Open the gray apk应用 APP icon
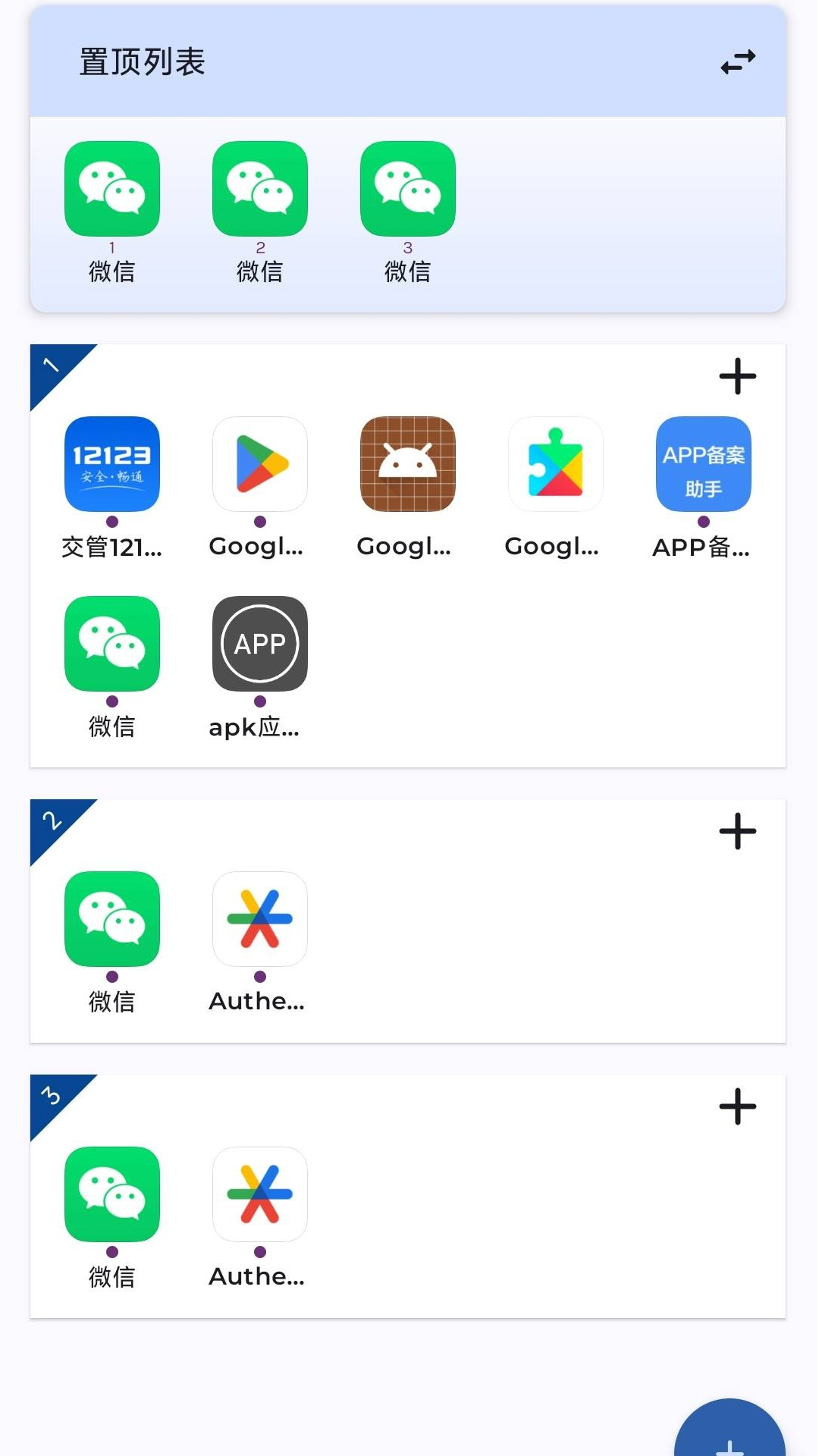The height and width of the screenshot is (1456, 819). tap(260, 642)
